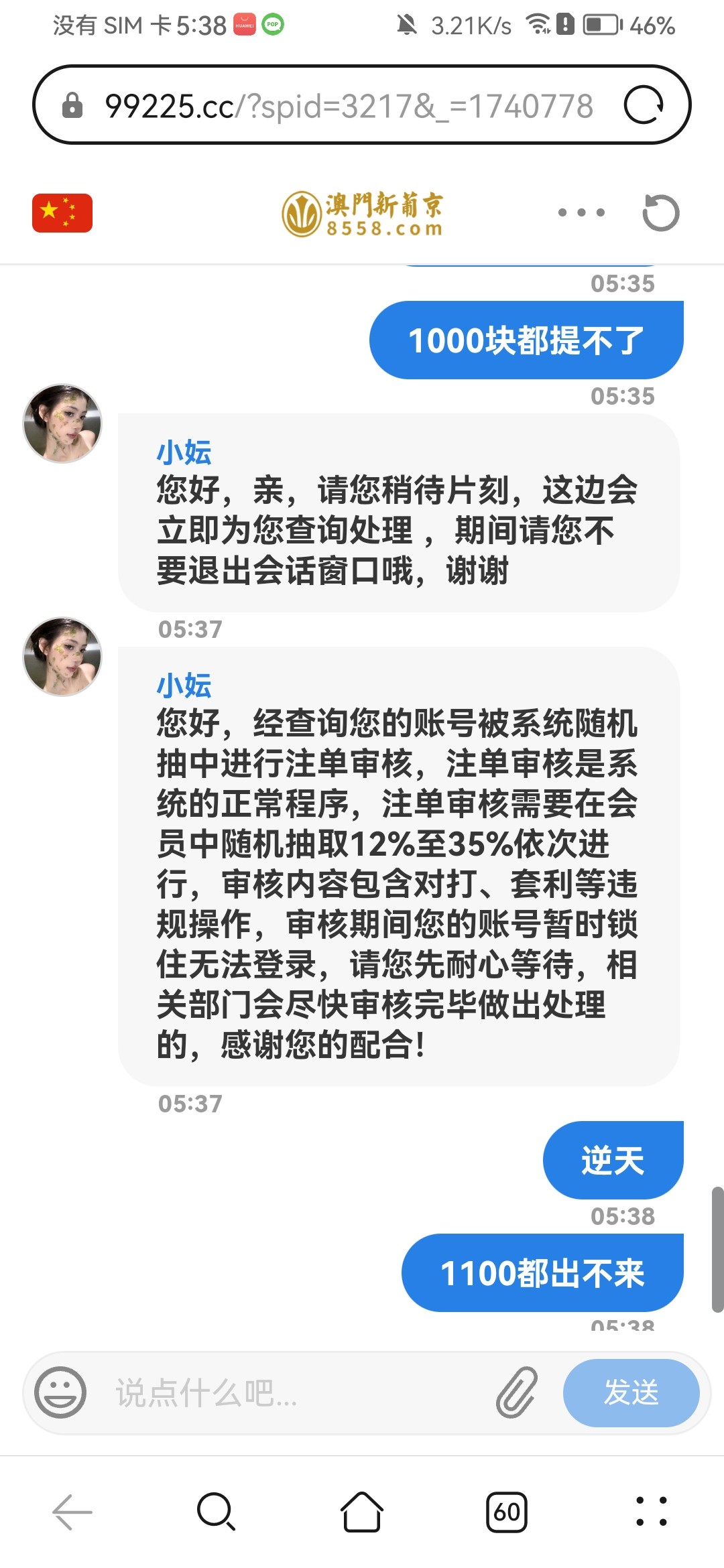Screen dimensions: 724x1568
Task: Open the browser four-dot menu
Action: click(x=652, y=1512)
